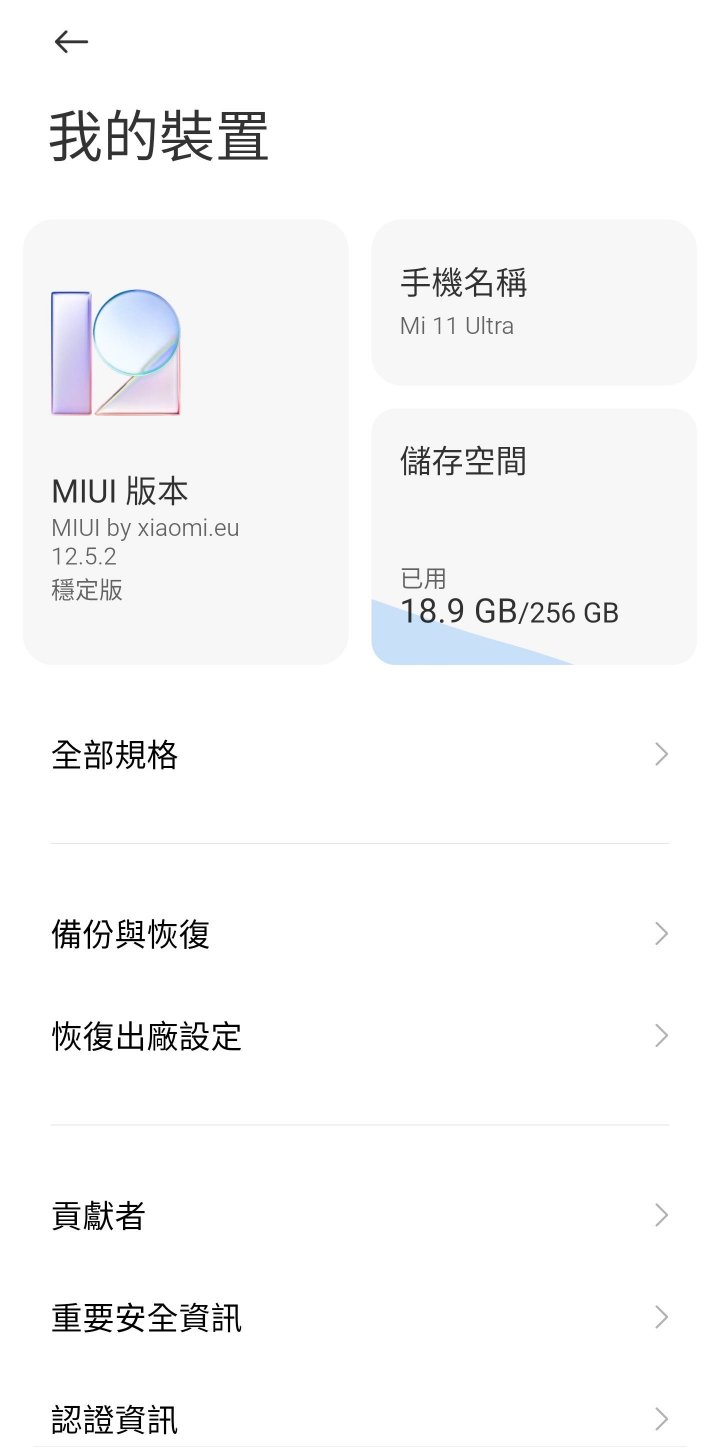Open the 手機名稱 Mi 11 Ultra card
The width and height of the screenshot is (720, 1455).
534,302
